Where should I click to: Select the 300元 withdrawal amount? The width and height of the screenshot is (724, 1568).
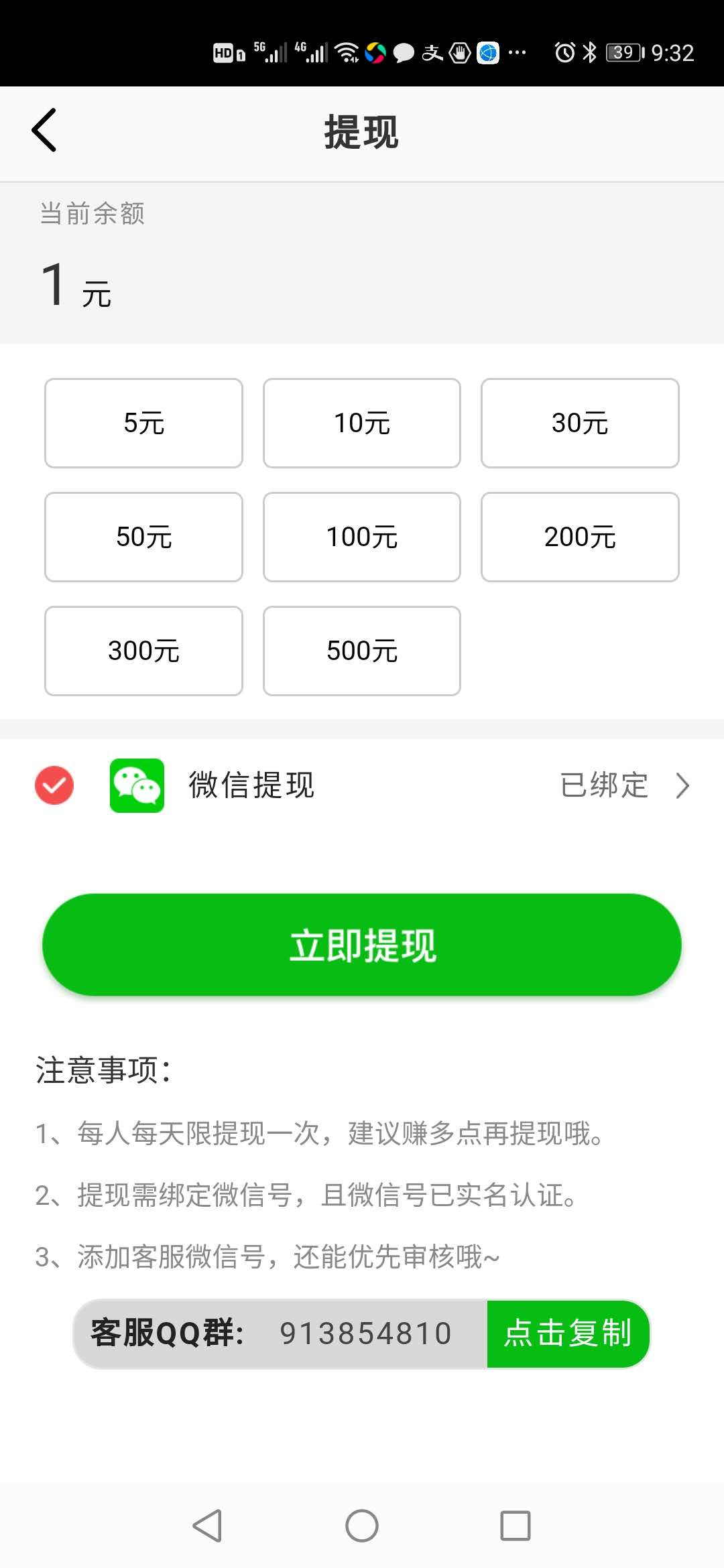pos(143,651)
